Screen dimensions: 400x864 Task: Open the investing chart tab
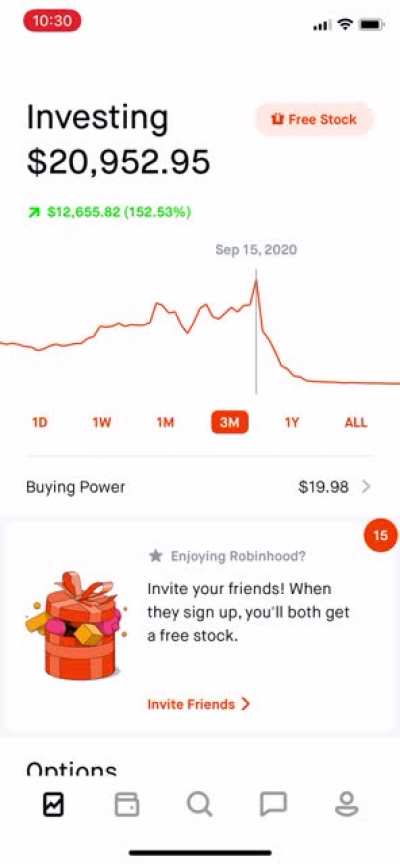coord(53,805)
